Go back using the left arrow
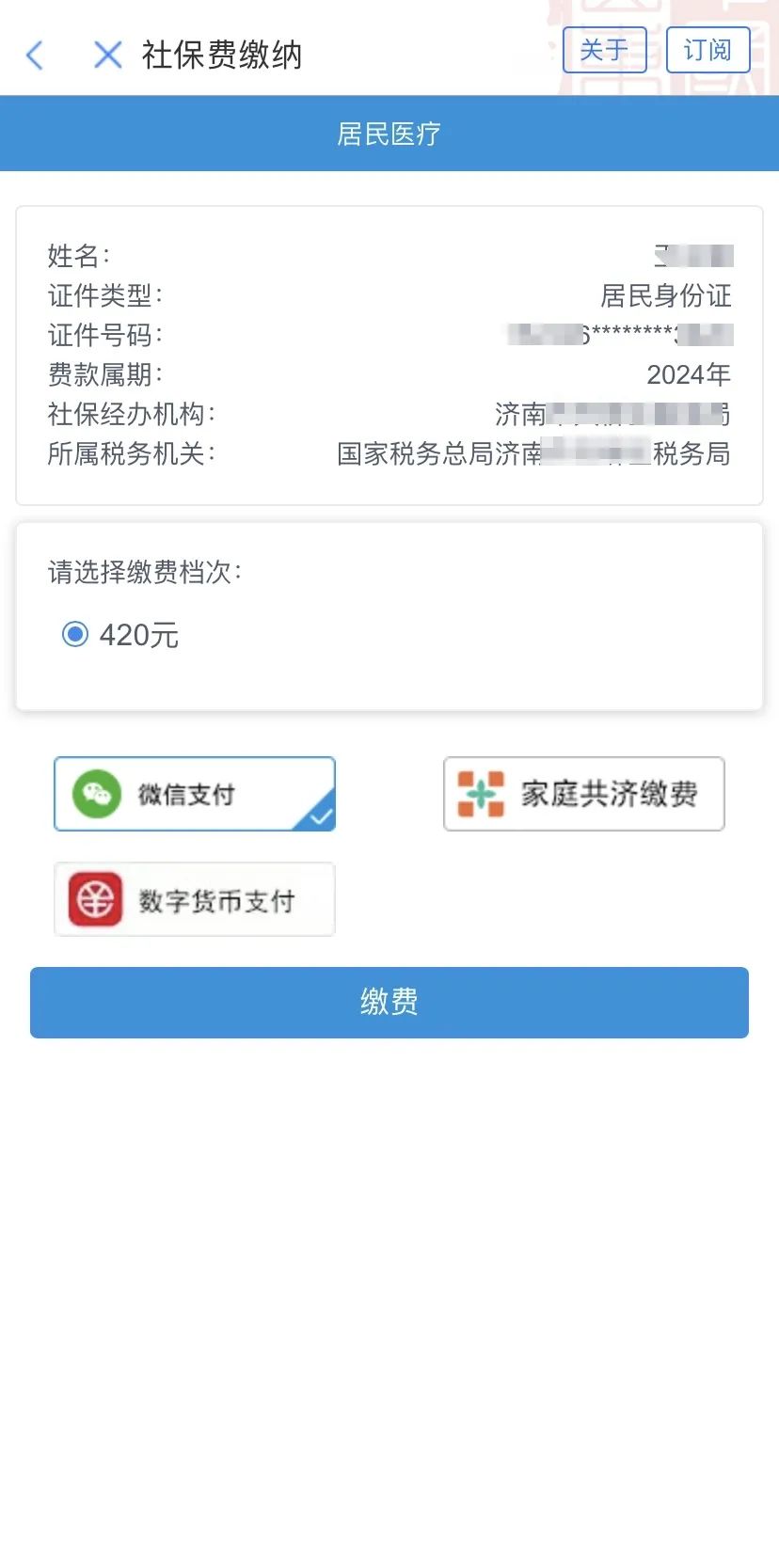 pos(35,55)
